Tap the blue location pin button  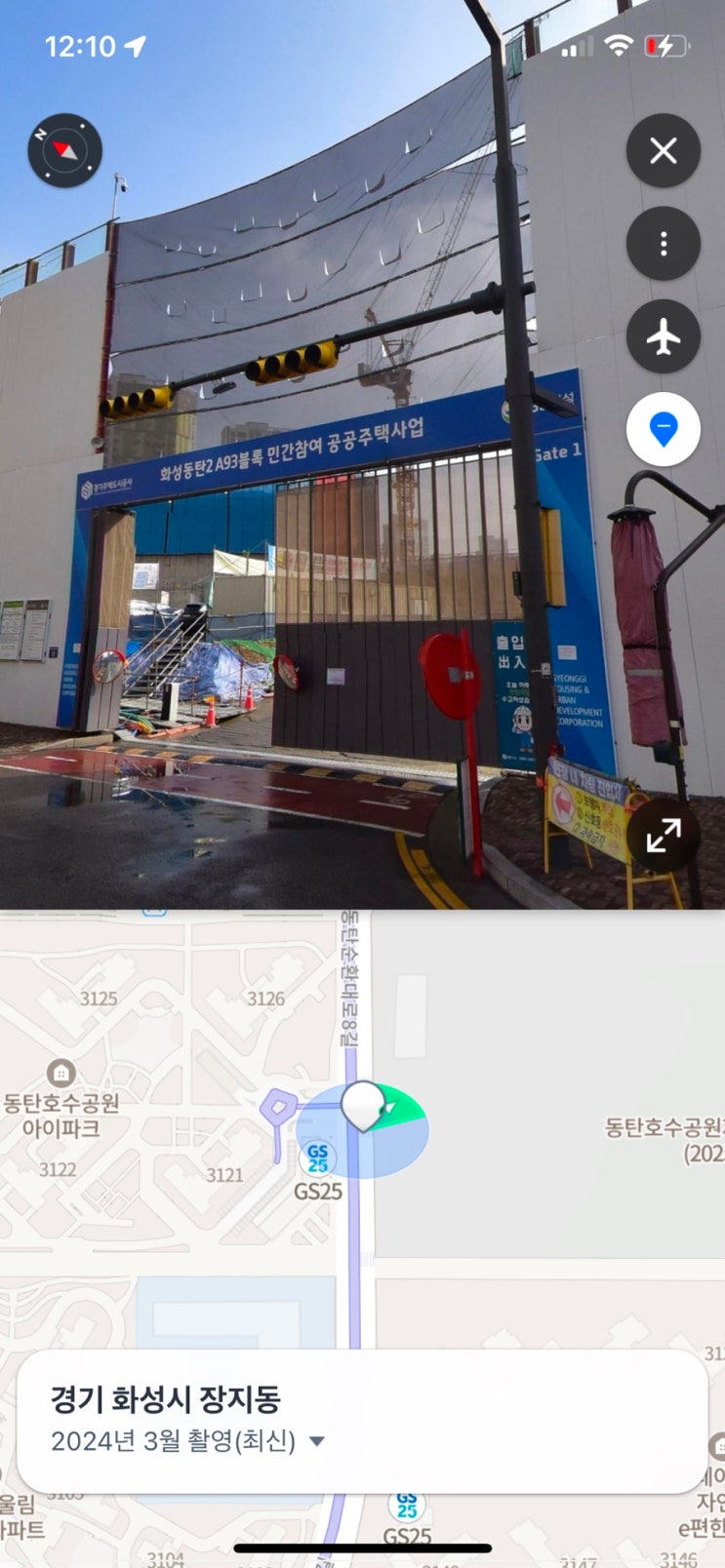[664, 429]
